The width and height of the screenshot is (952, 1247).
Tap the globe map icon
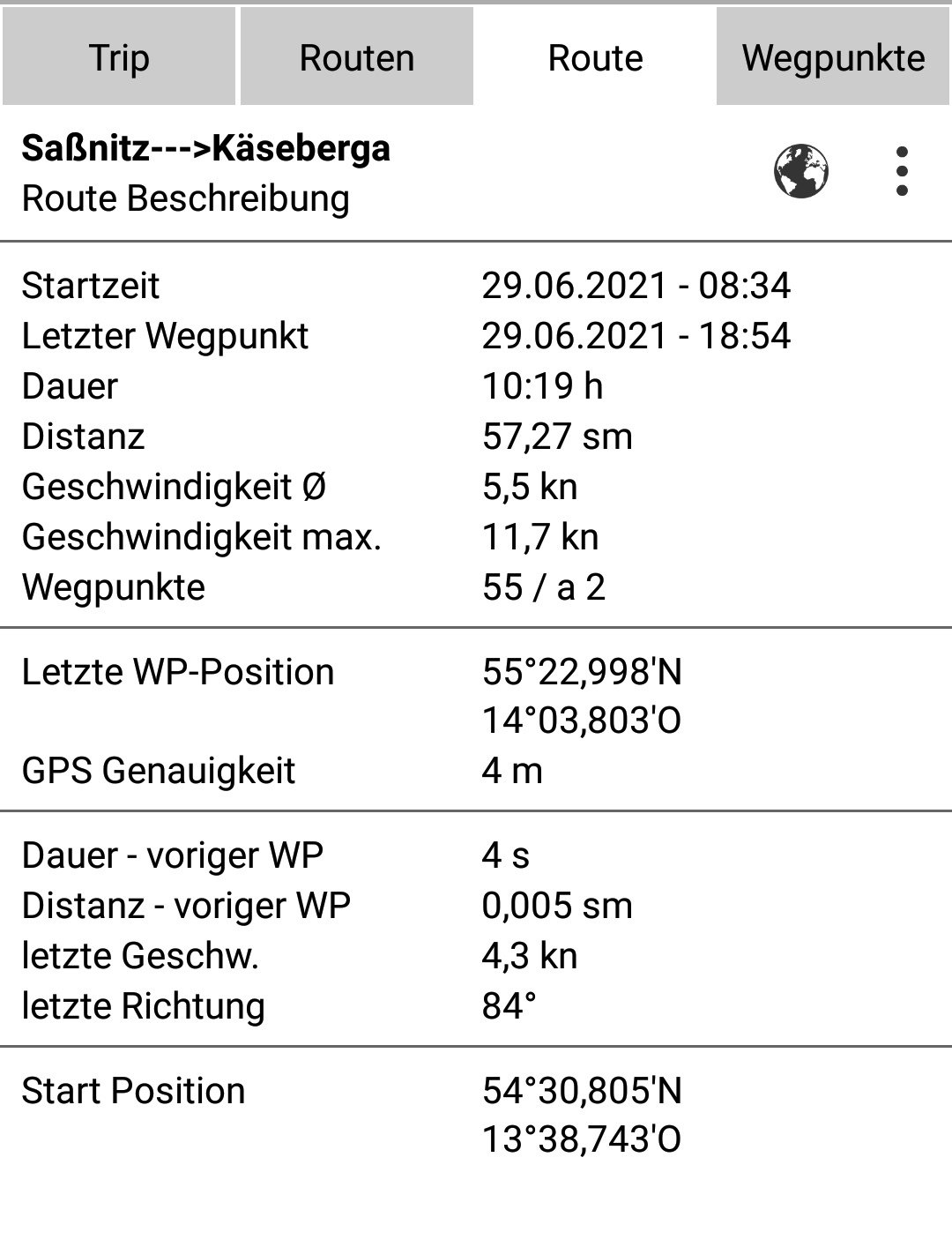[x=800, y=171]
